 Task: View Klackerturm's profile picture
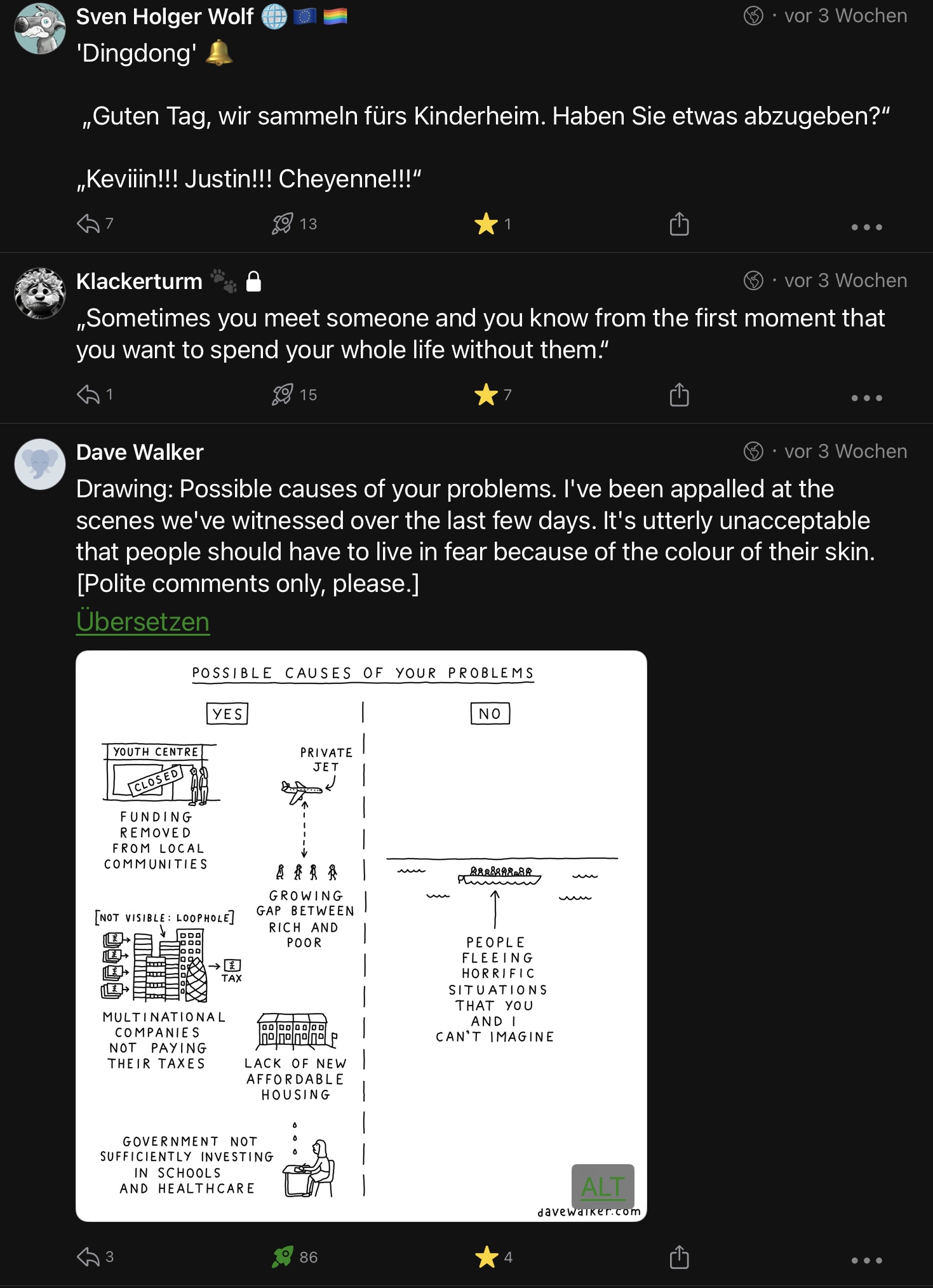point(40,293)
